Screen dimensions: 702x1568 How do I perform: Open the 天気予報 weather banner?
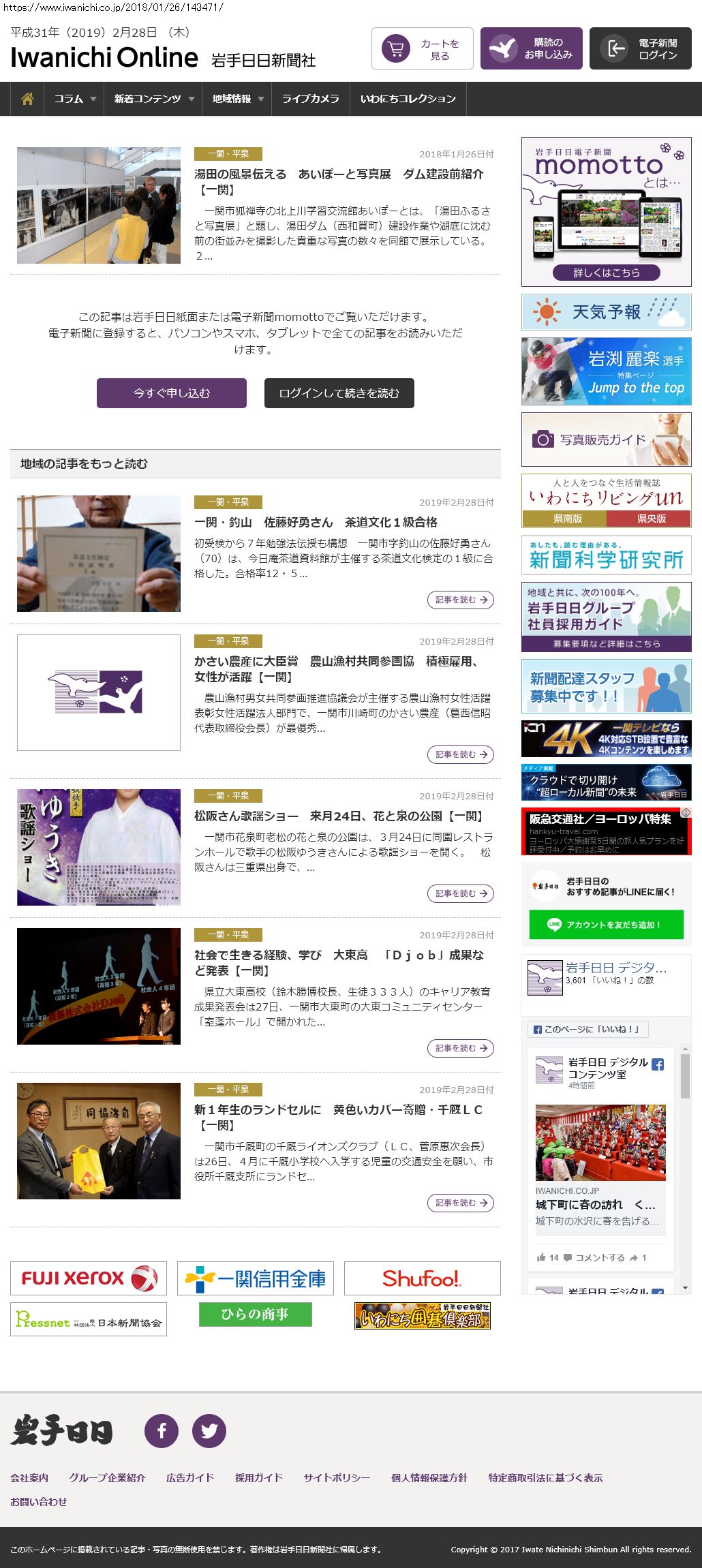[x=606, y=312]
